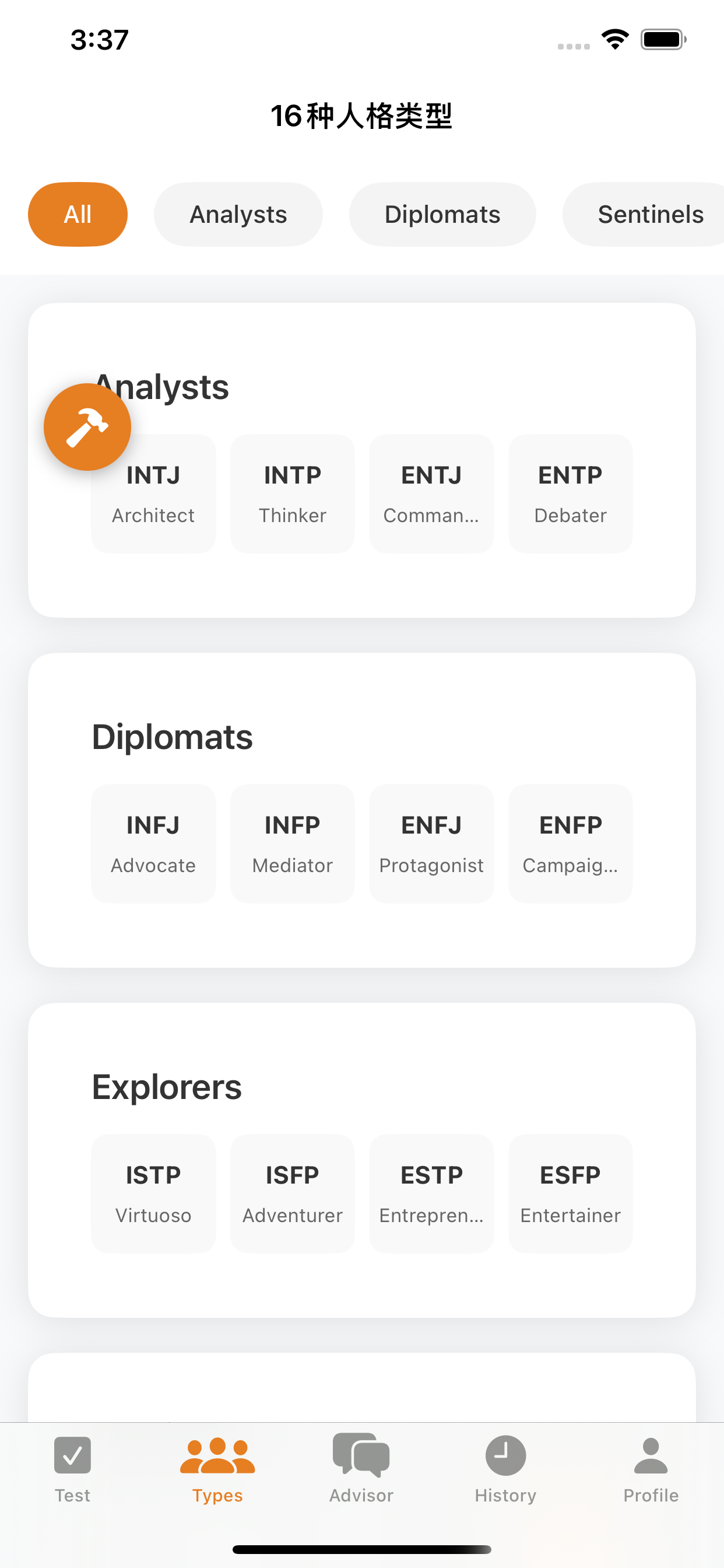This screenshot has width=724, height=1568.
Task: Tap the ISTP Virtuoso card
Action: tap(153, 1193)
